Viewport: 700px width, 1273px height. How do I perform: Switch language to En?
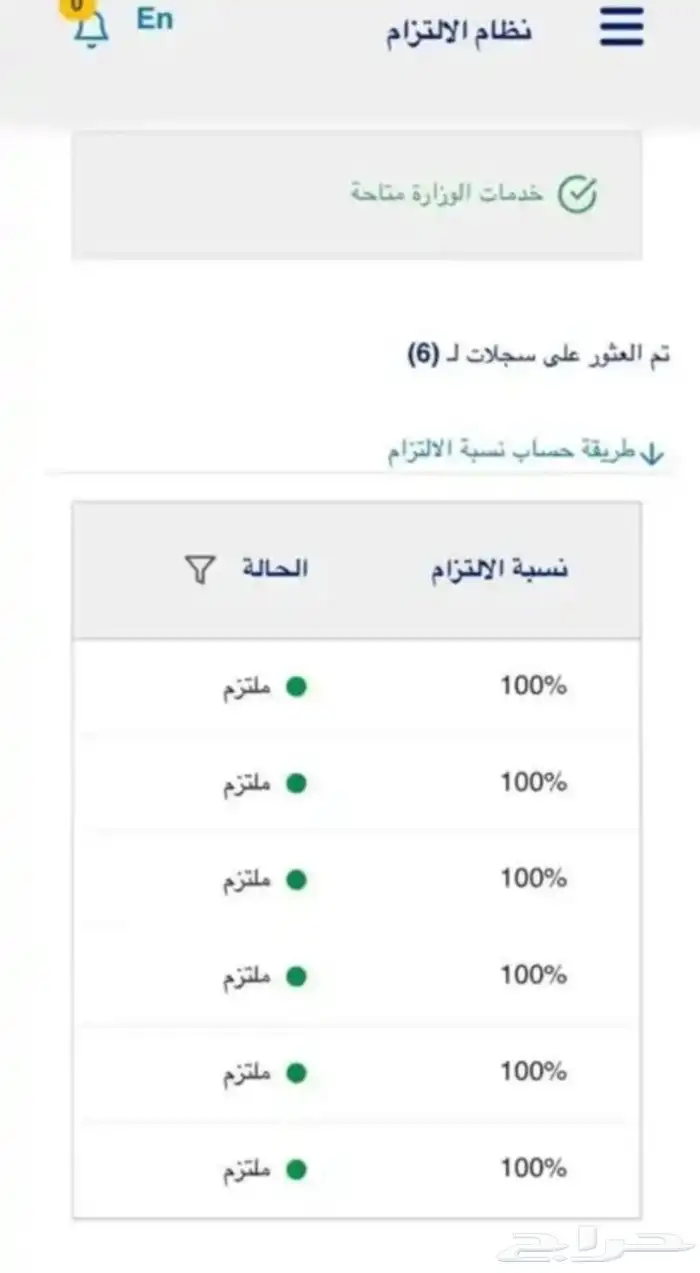click(155, 20)
